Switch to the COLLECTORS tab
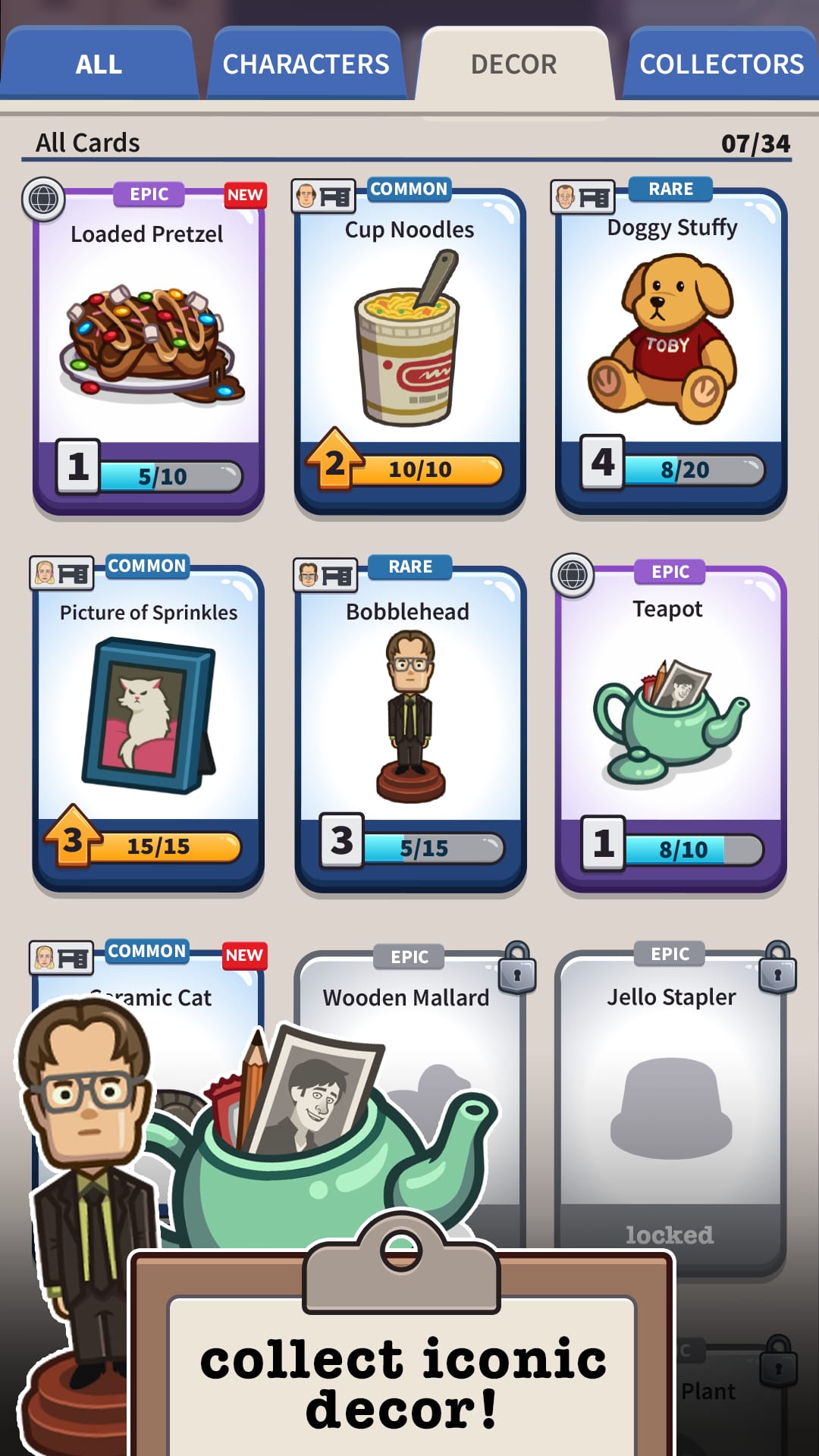The width and height of the screenshot is (819, 1456). (720, 64)
